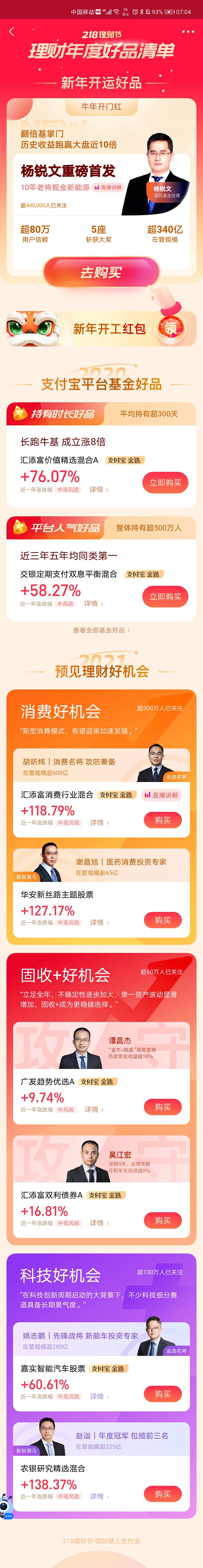Buy 汇添富价值精选混合A via 立即购买
This screenshot has width=203, height=1568.
point(165,483)
